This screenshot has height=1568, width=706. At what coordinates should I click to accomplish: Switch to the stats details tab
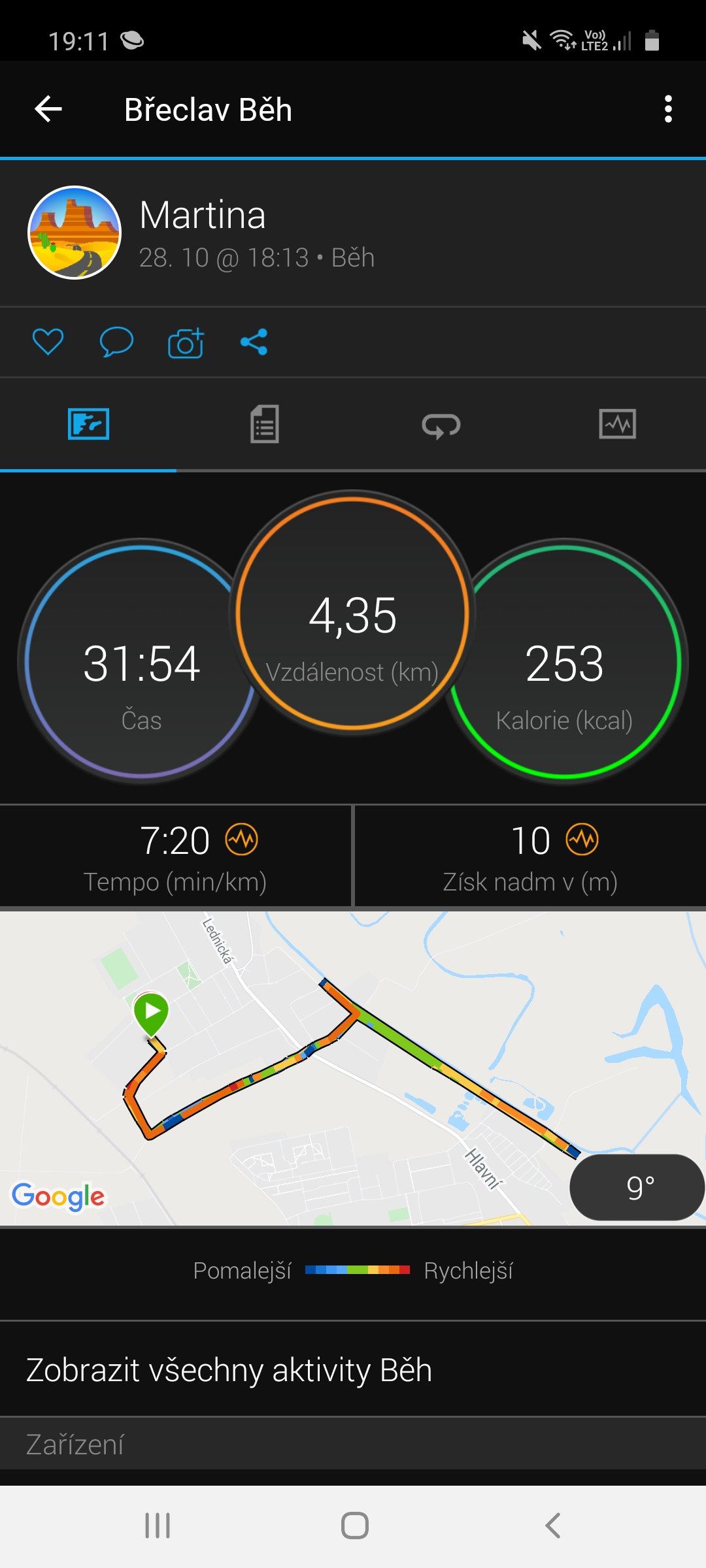pyautogui.click(x=265, y=425)
